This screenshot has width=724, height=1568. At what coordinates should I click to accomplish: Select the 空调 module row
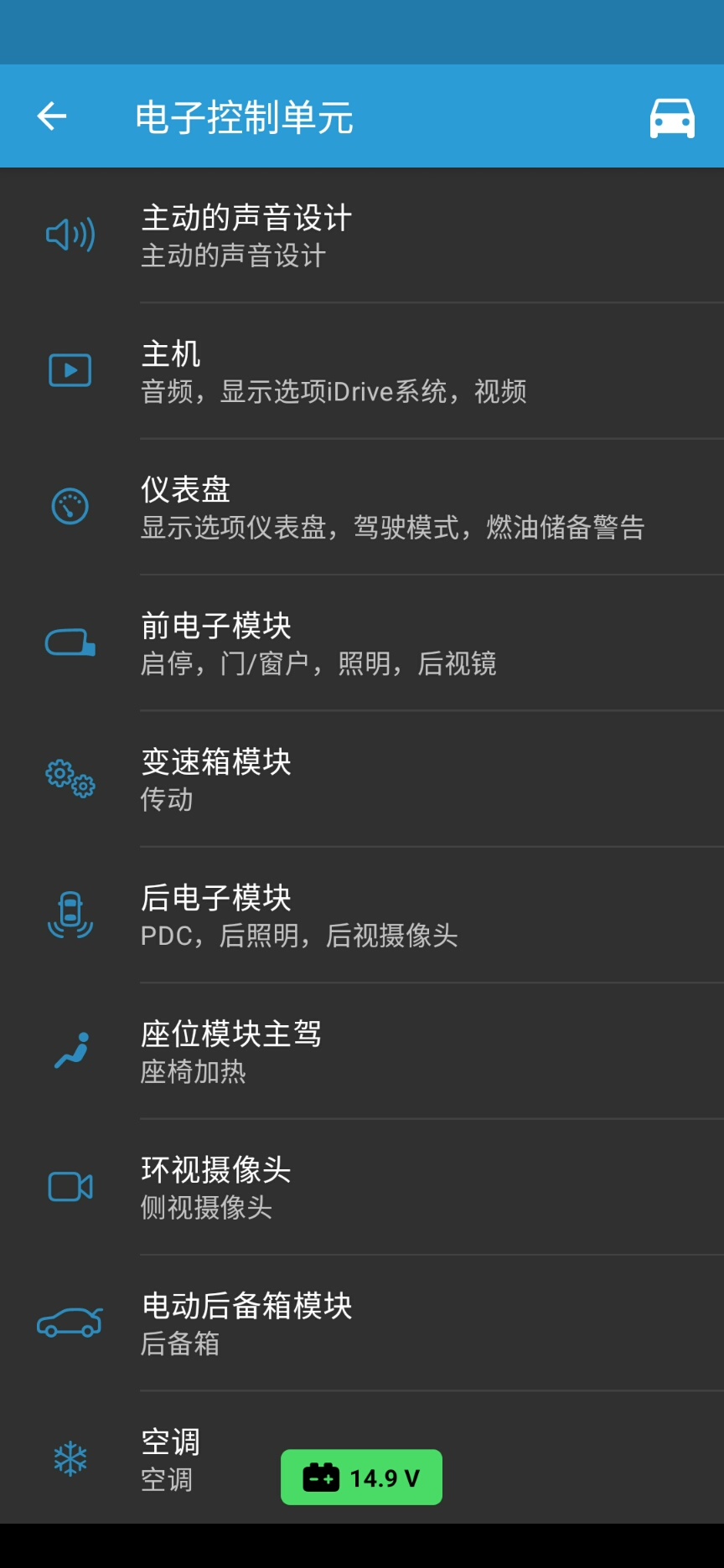point(168,1459)
